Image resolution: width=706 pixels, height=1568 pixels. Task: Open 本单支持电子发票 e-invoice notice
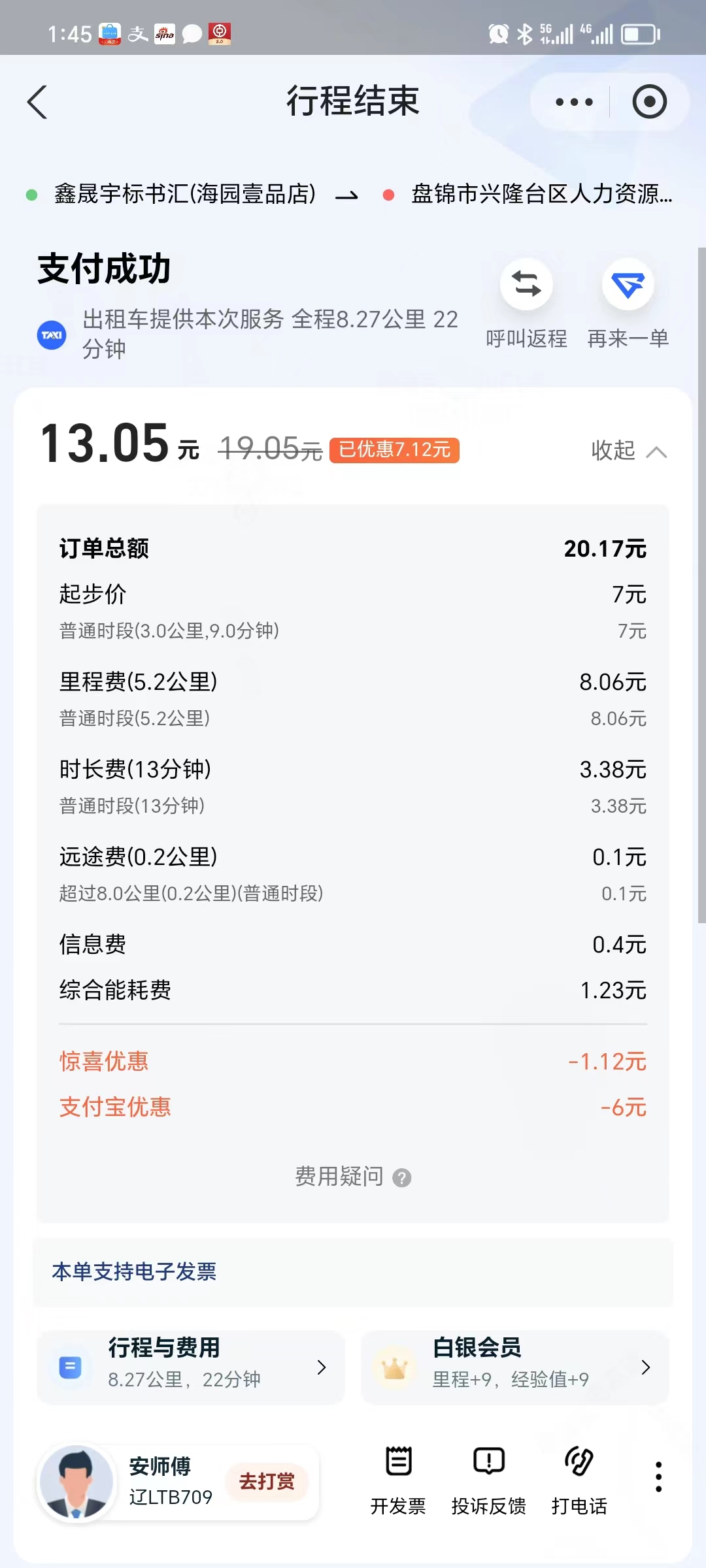(x=134, y=1271)
